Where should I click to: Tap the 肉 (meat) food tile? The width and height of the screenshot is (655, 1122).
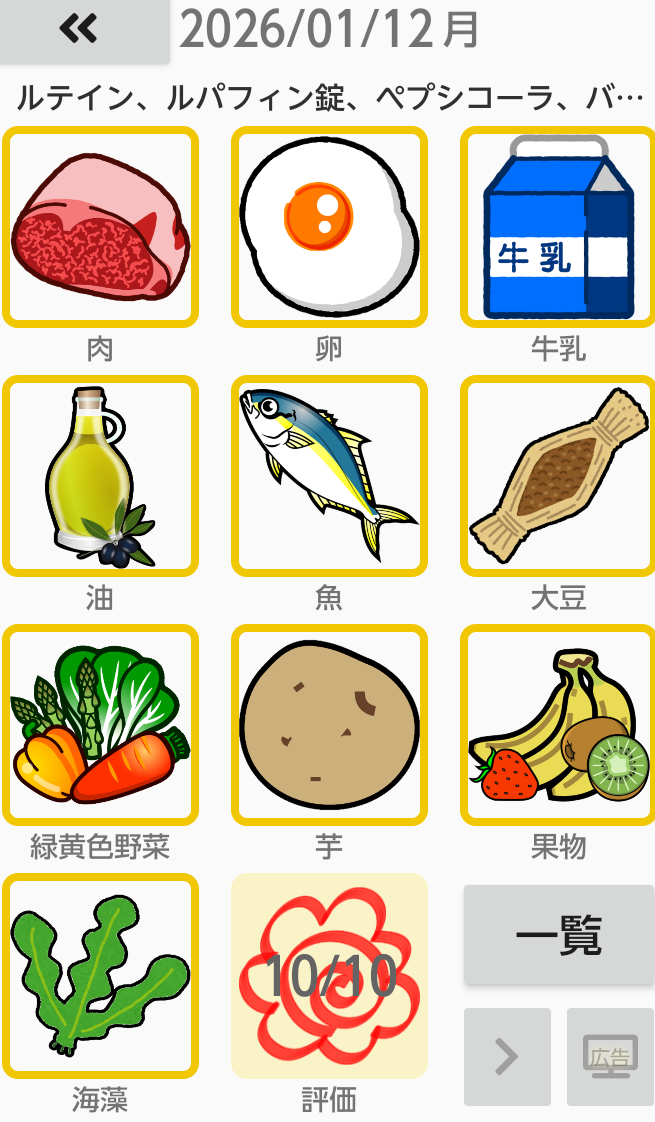pyautogui.click(x=100, y=227)
